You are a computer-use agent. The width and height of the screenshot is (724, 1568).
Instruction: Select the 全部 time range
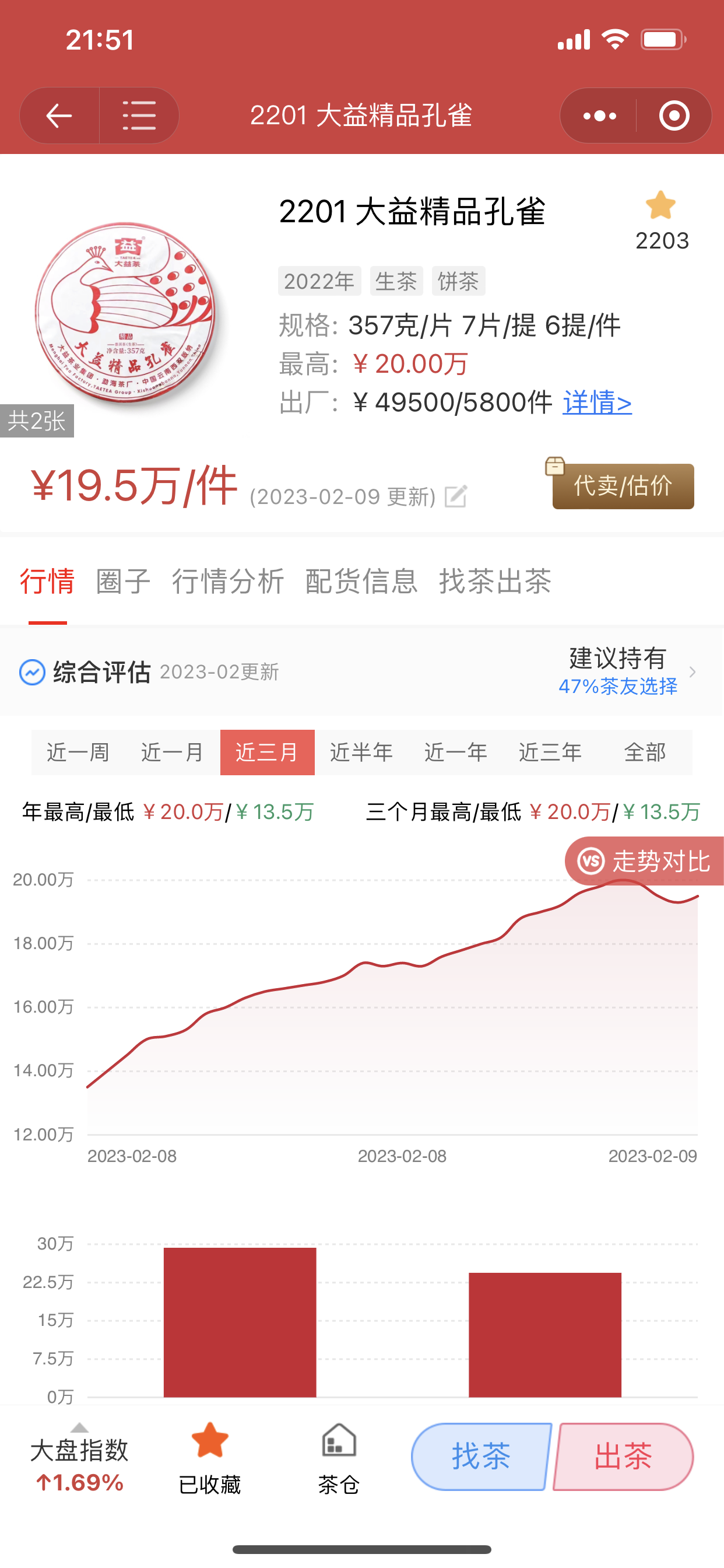point(645,752)
